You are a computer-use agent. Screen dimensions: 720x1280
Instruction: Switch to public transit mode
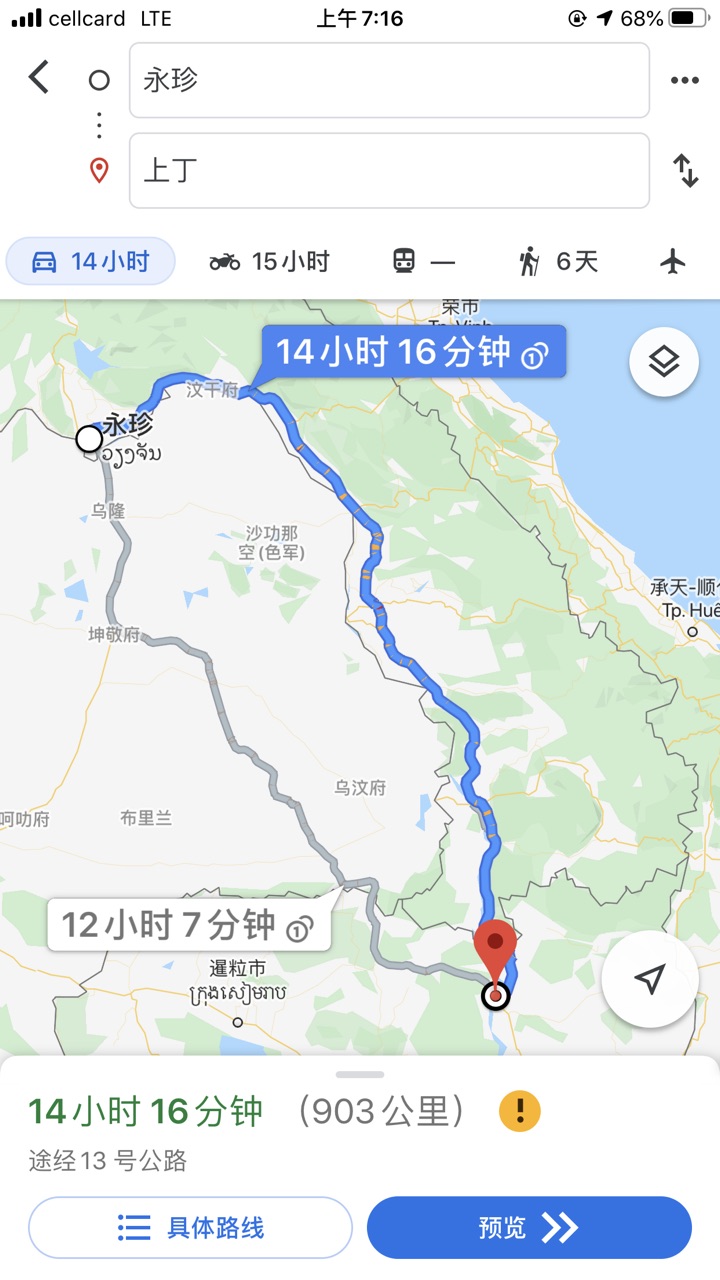point(423,262)
